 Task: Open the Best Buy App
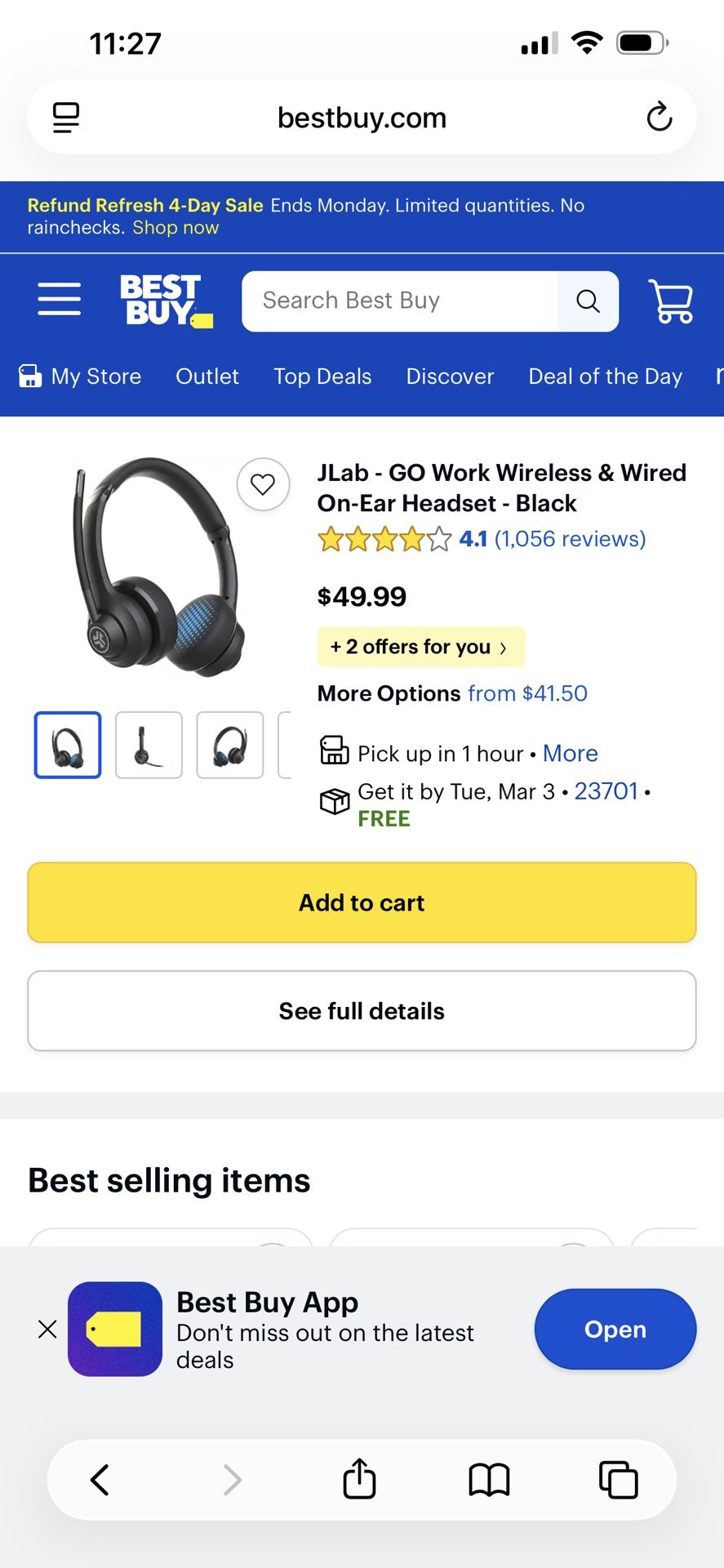click(x=615, y=1329)
